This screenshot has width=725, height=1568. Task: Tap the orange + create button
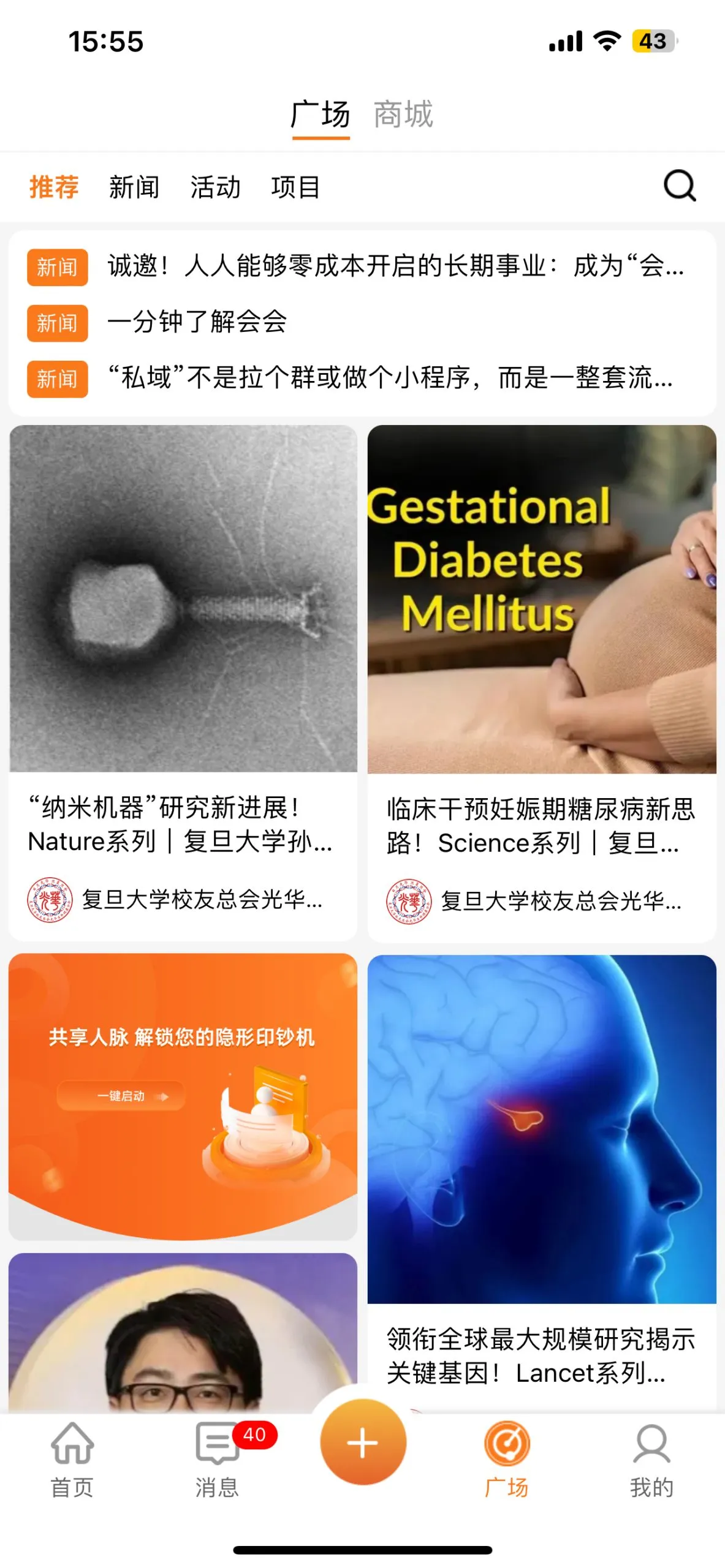coord(362,1442)
